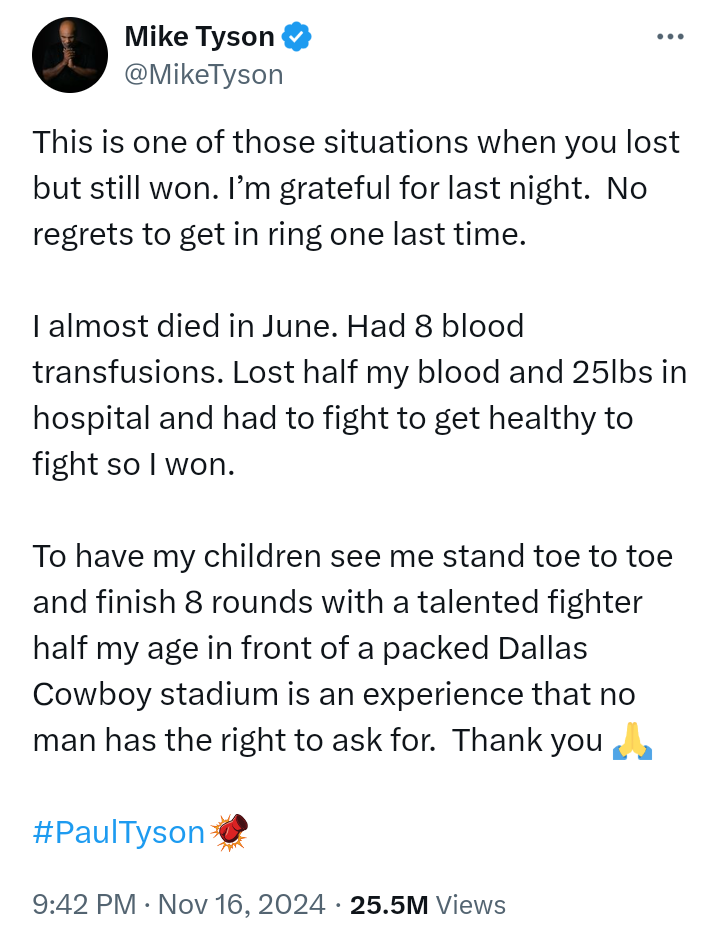
Task: Open the @MikeTyson handle
Action: click(x=204, y=75)
